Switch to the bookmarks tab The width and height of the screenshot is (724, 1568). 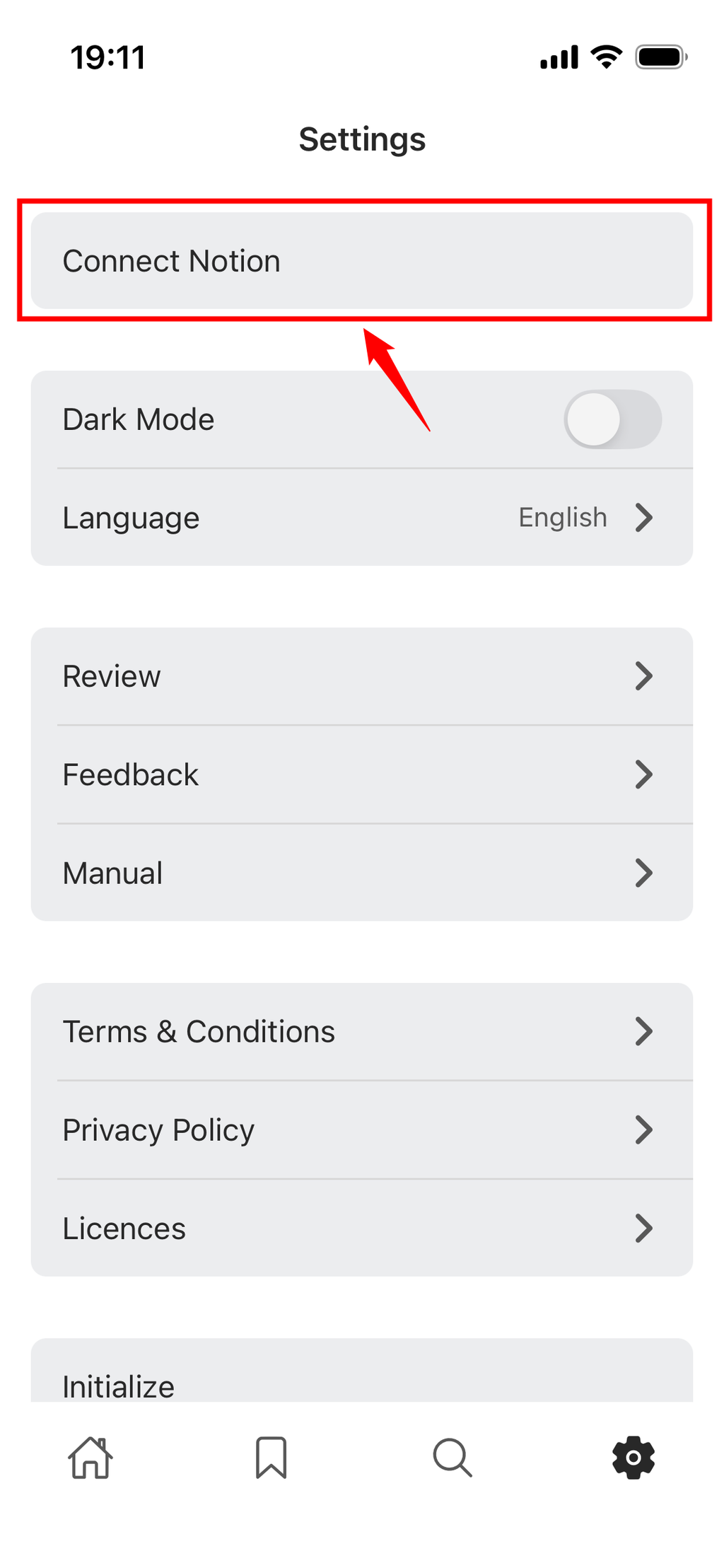(x=271, y=1458)
